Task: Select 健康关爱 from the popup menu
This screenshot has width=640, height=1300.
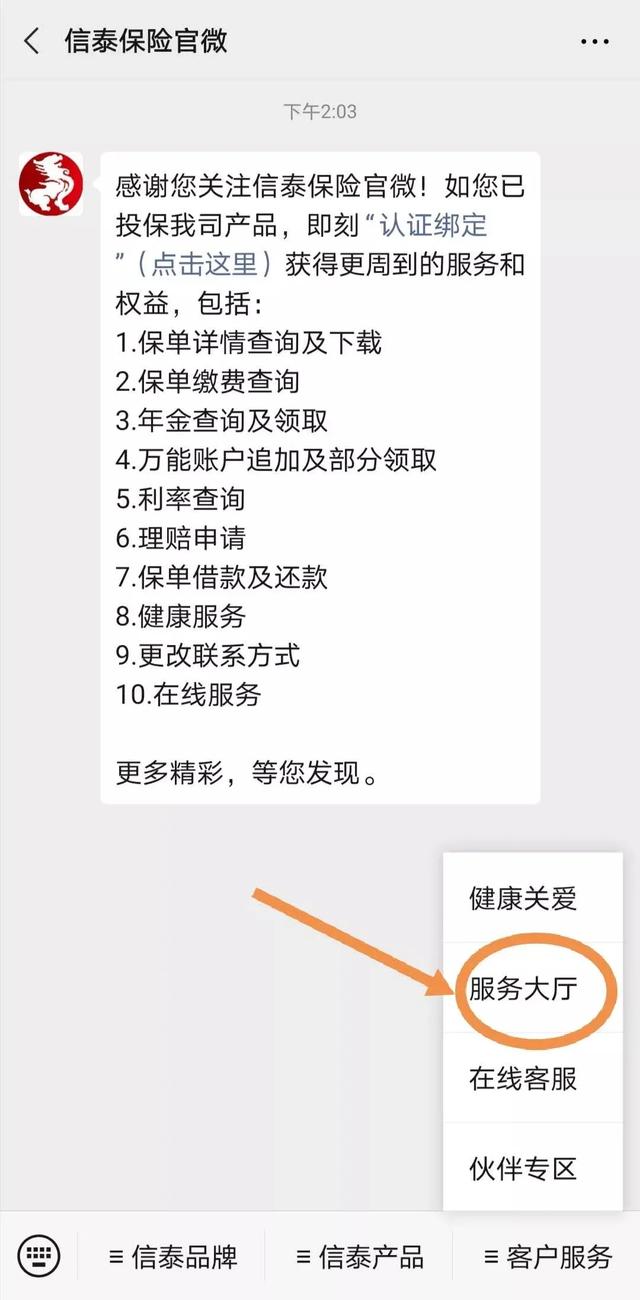Action: tap(523, 898)
